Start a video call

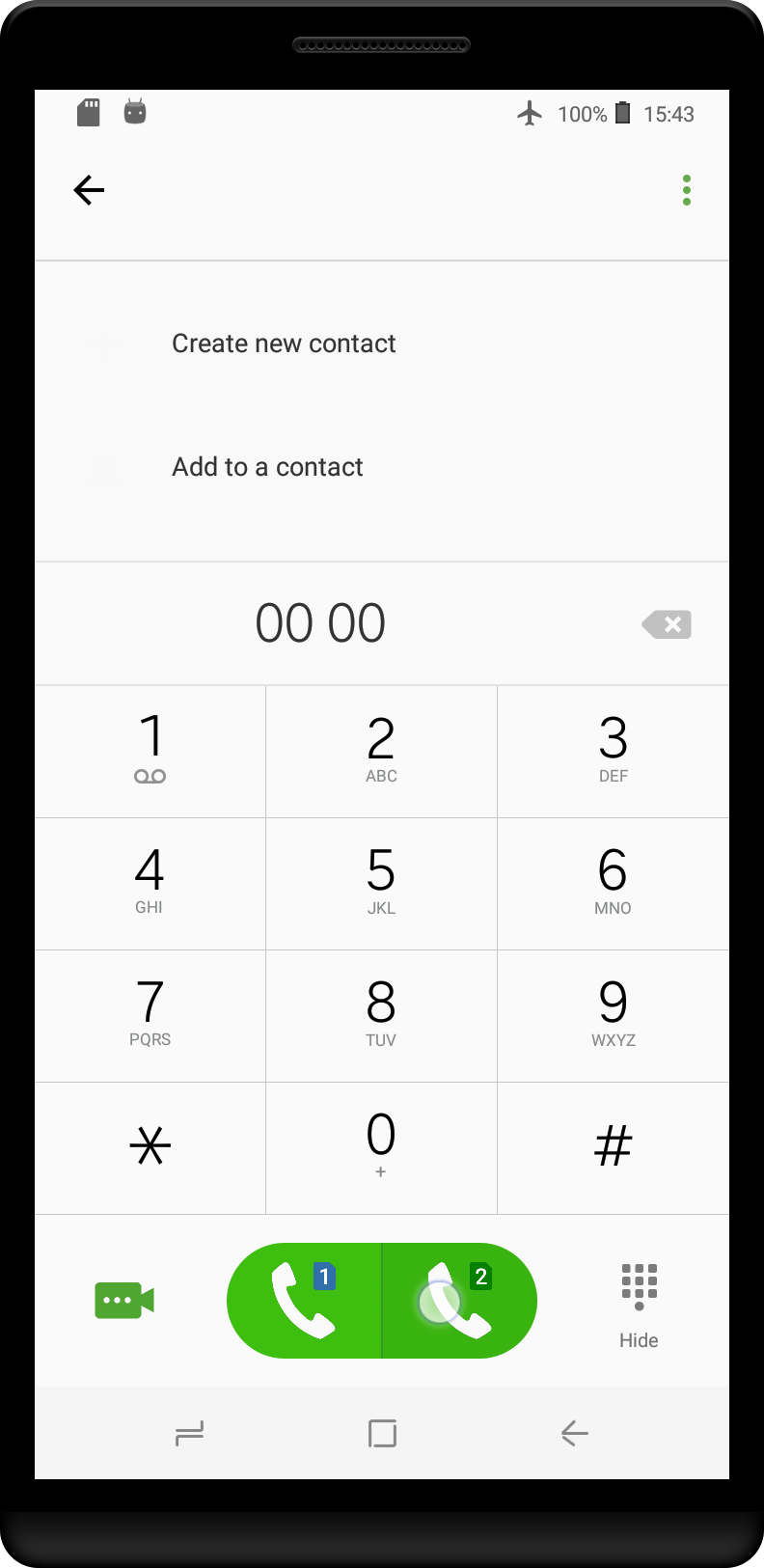(124, 1301)
